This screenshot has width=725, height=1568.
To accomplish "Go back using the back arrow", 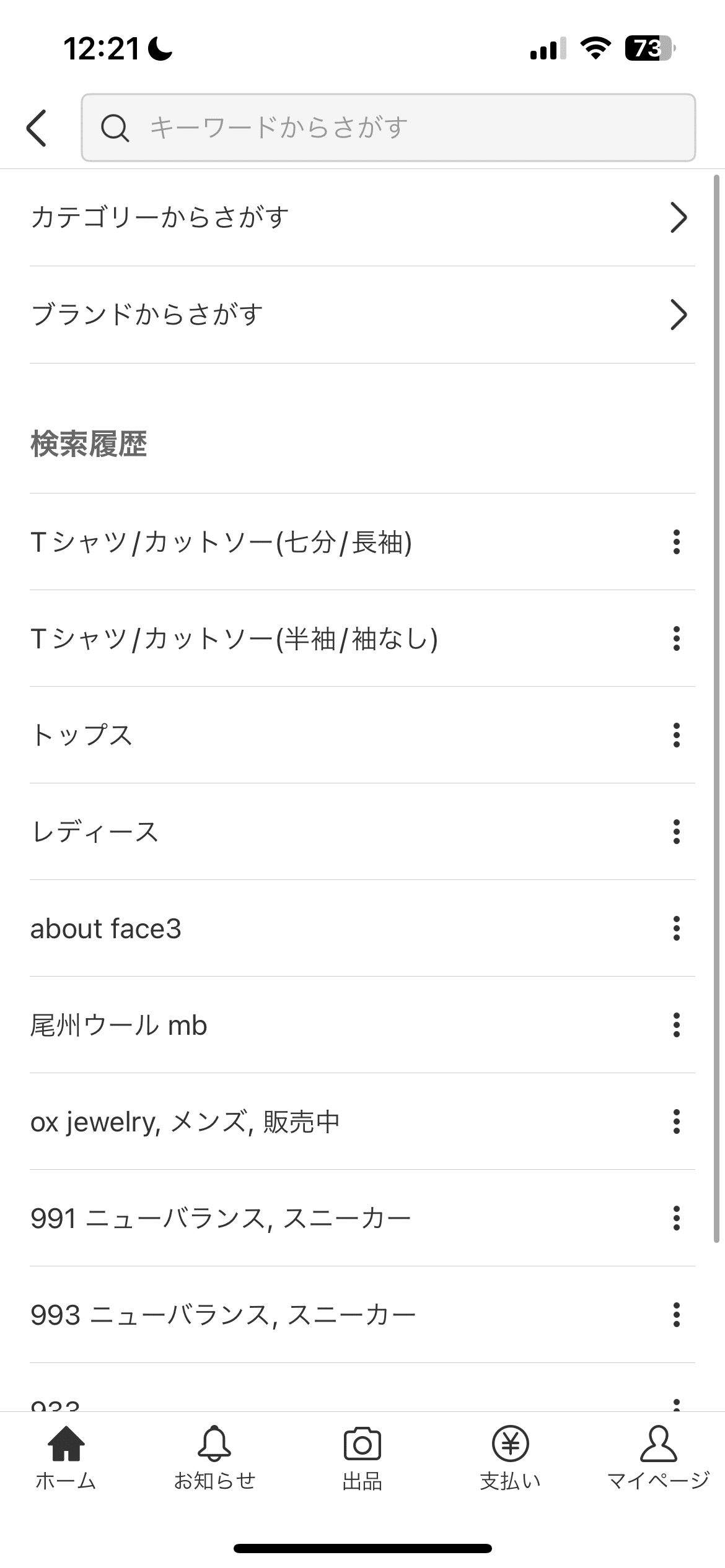I will (37, 128).
